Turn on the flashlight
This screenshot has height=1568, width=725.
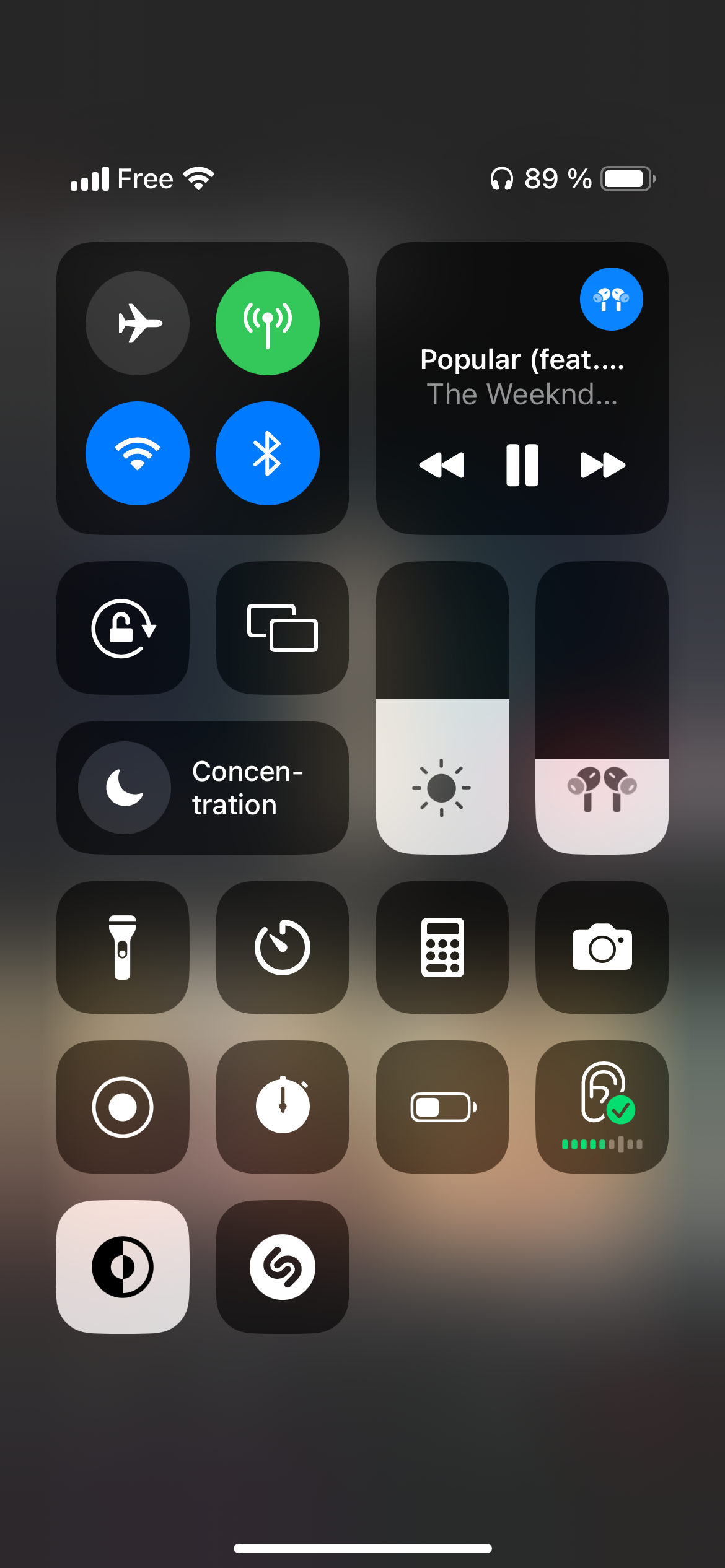(123, 947)
